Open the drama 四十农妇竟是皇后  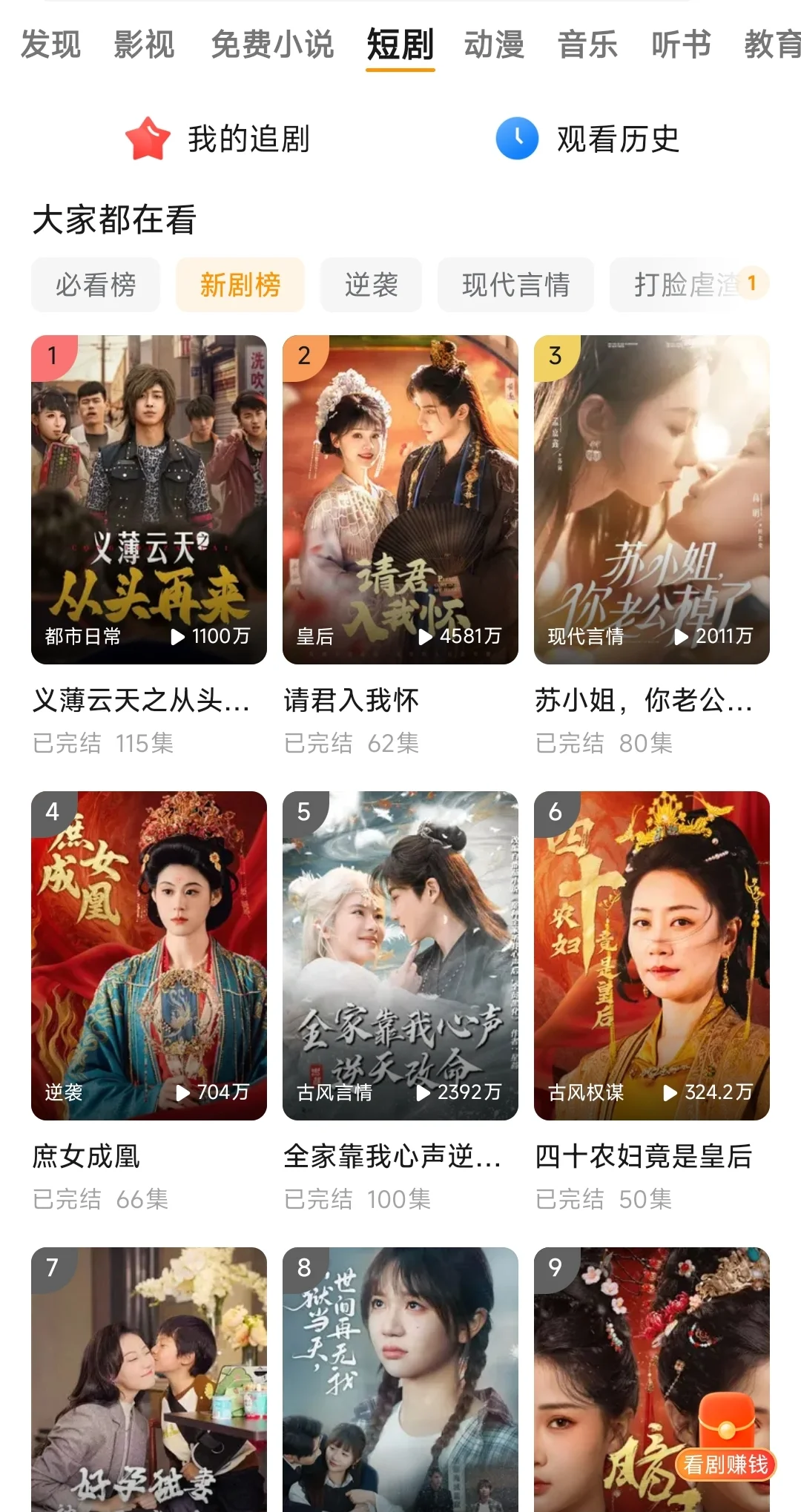(651, 955)
